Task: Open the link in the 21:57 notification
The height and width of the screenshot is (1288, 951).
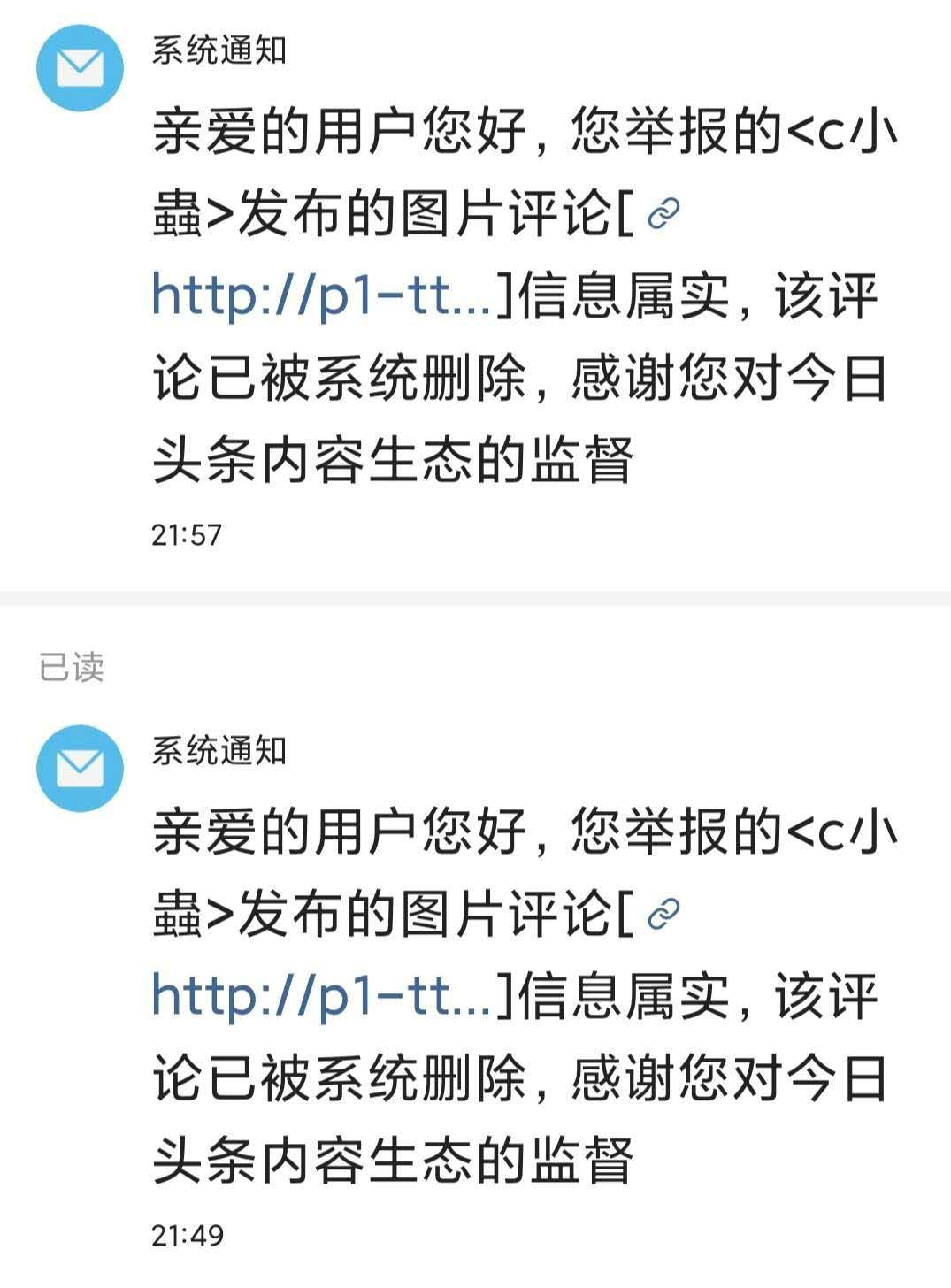Action: [x=321, y=295]
